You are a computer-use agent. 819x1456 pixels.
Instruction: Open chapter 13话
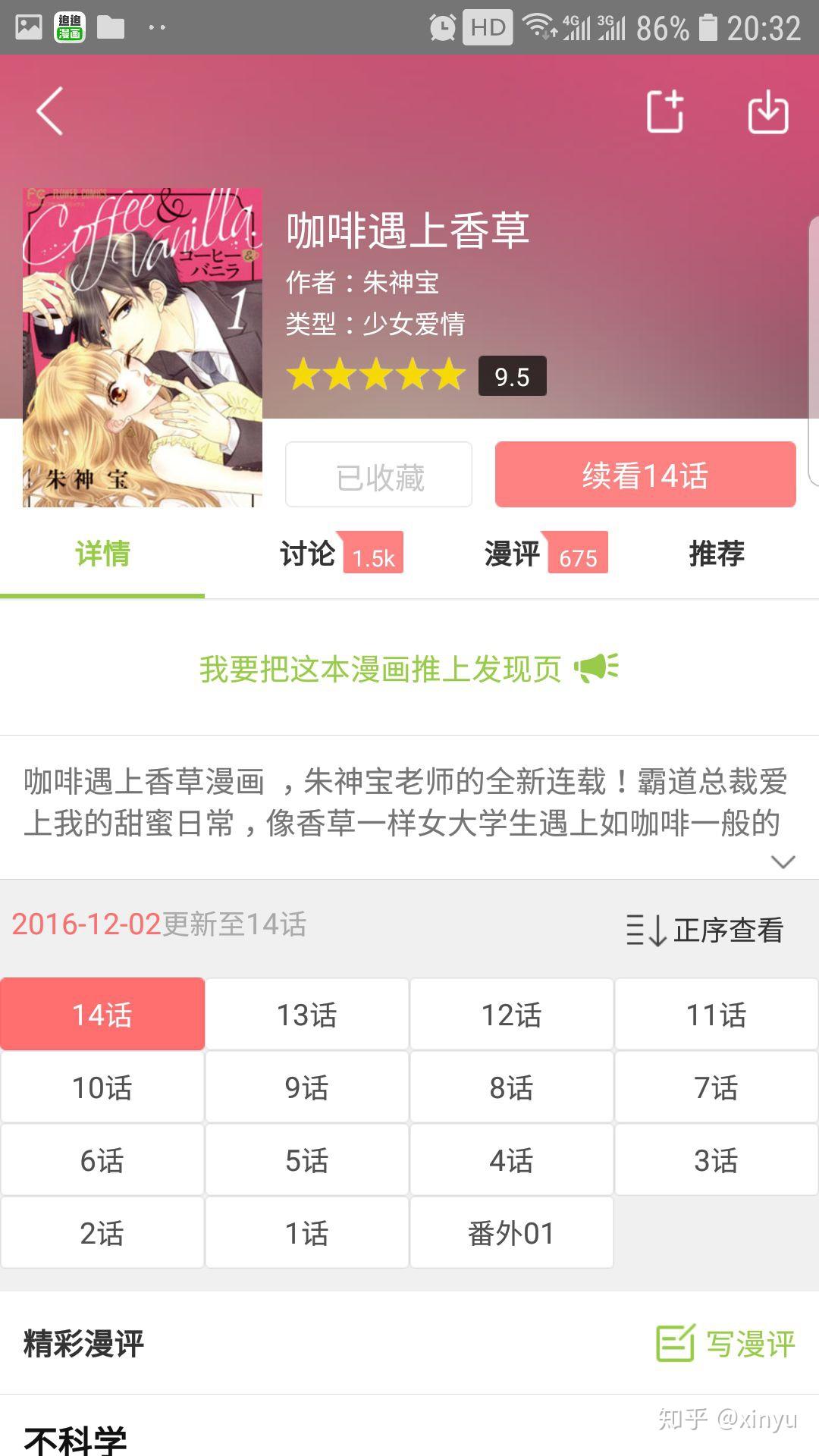click(x=307, y=1015)
